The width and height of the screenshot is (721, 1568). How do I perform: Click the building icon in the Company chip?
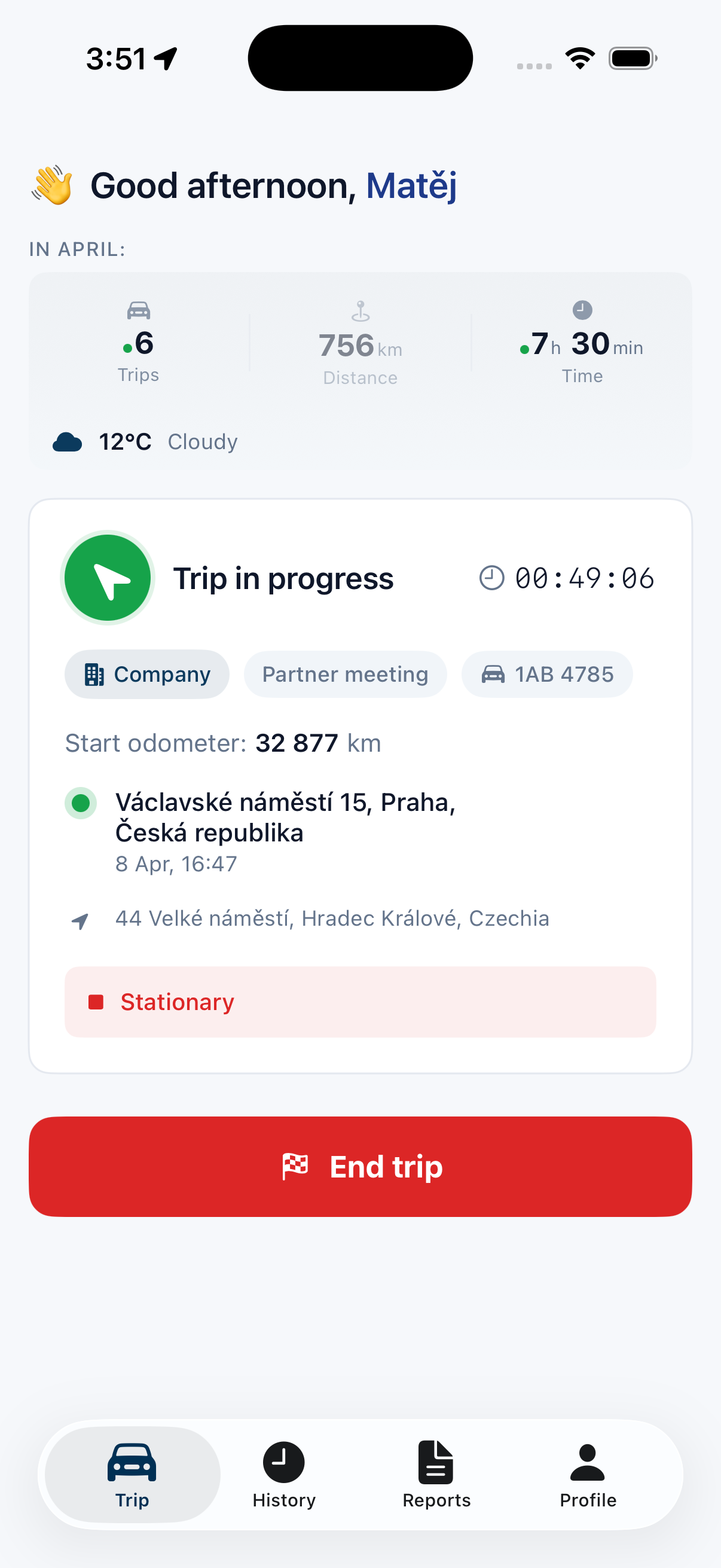pyautogui.click(x=94, y=674)
